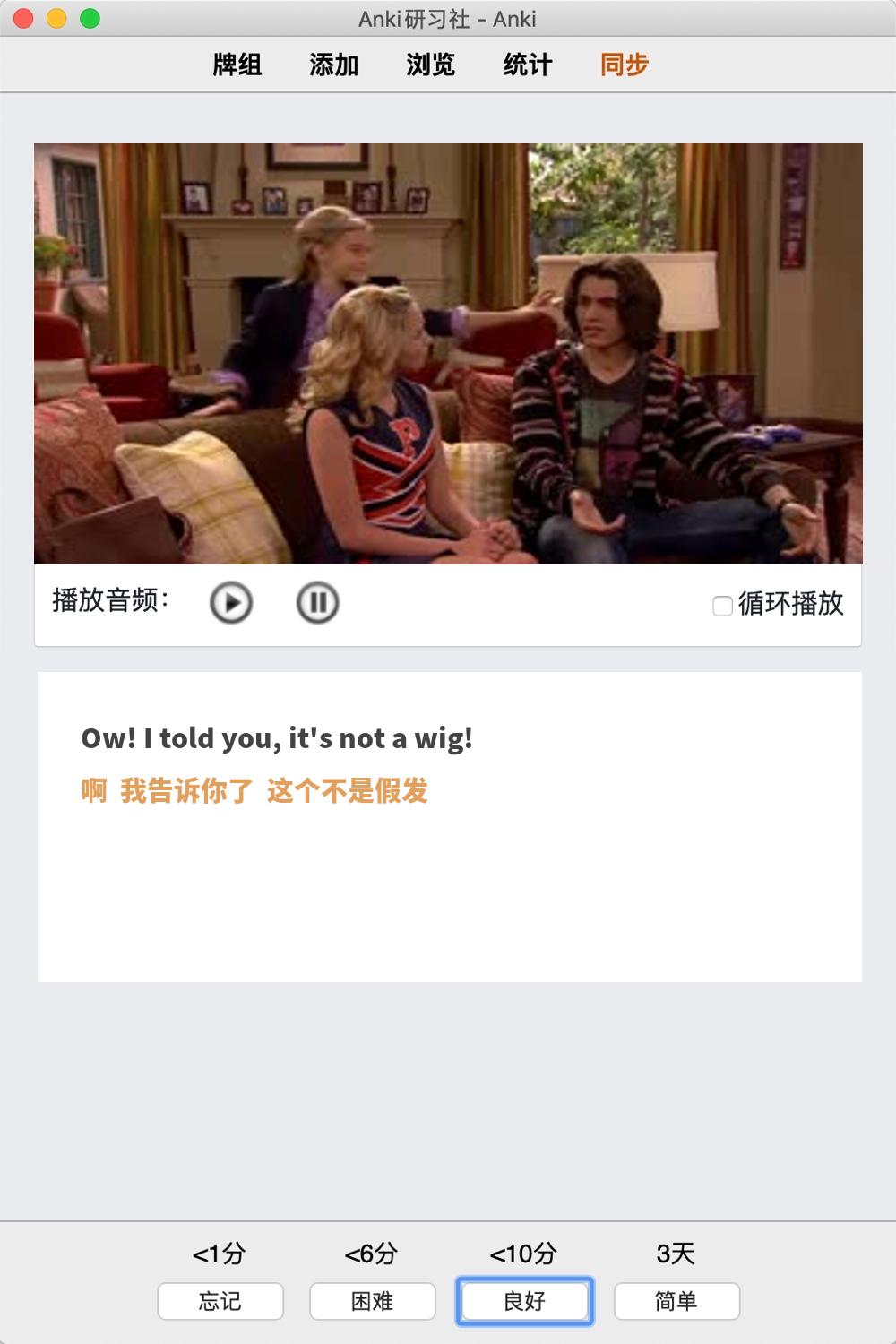
Task: Rate the card as 困难
Action: point(373,1301)
